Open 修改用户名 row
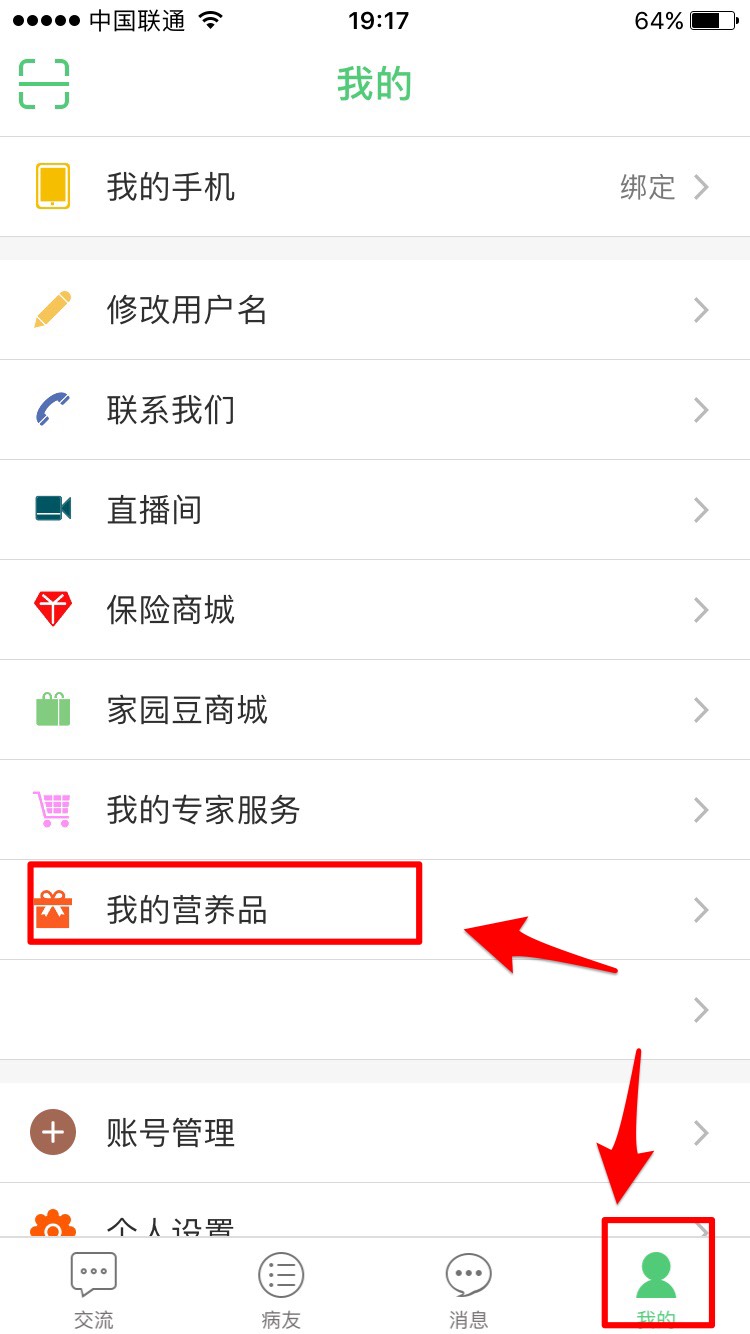750x1334 pixels. tap(375, 310)
